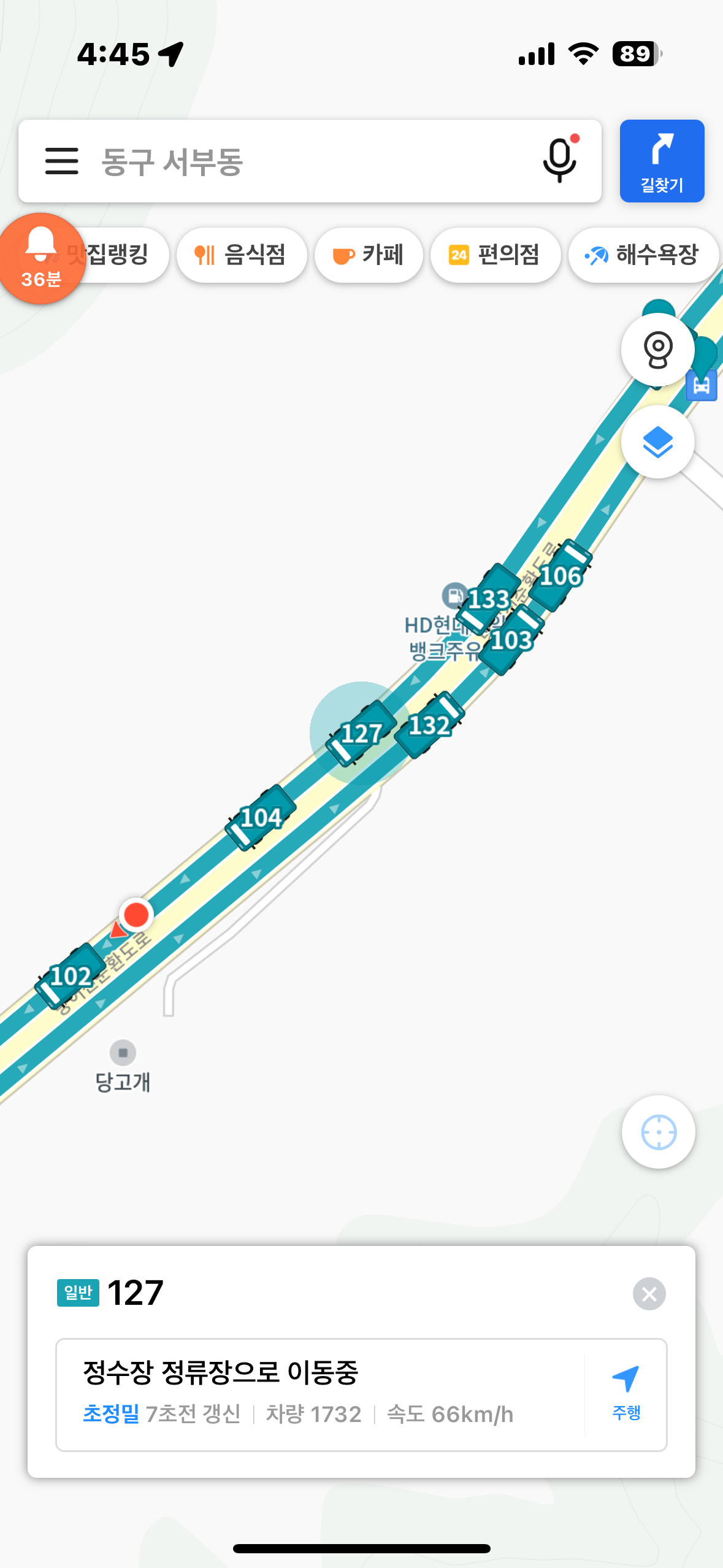
Task: Open 길찾기 directions
Action: click(662, 161)
